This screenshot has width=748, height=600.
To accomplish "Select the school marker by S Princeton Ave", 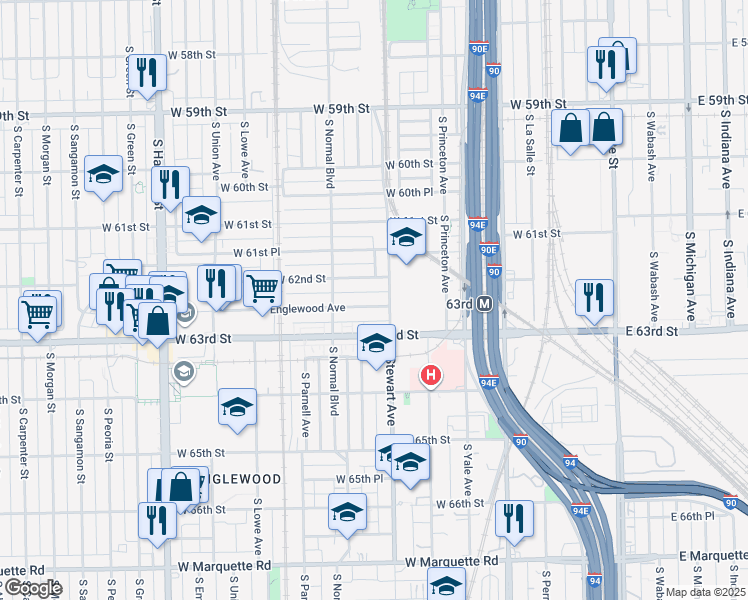I will (406, 237).
